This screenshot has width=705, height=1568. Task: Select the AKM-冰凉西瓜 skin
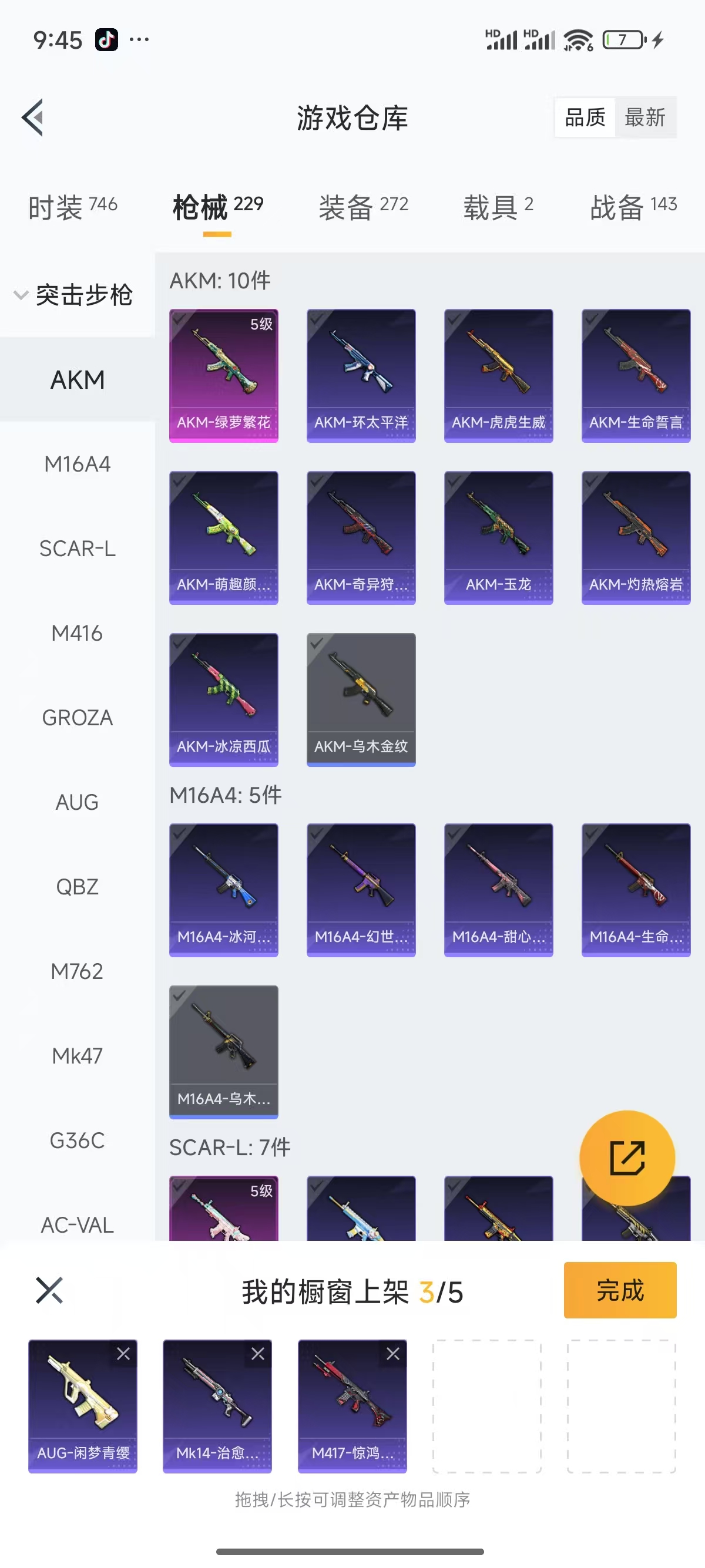pyautogui.click(x=223, y=699)
